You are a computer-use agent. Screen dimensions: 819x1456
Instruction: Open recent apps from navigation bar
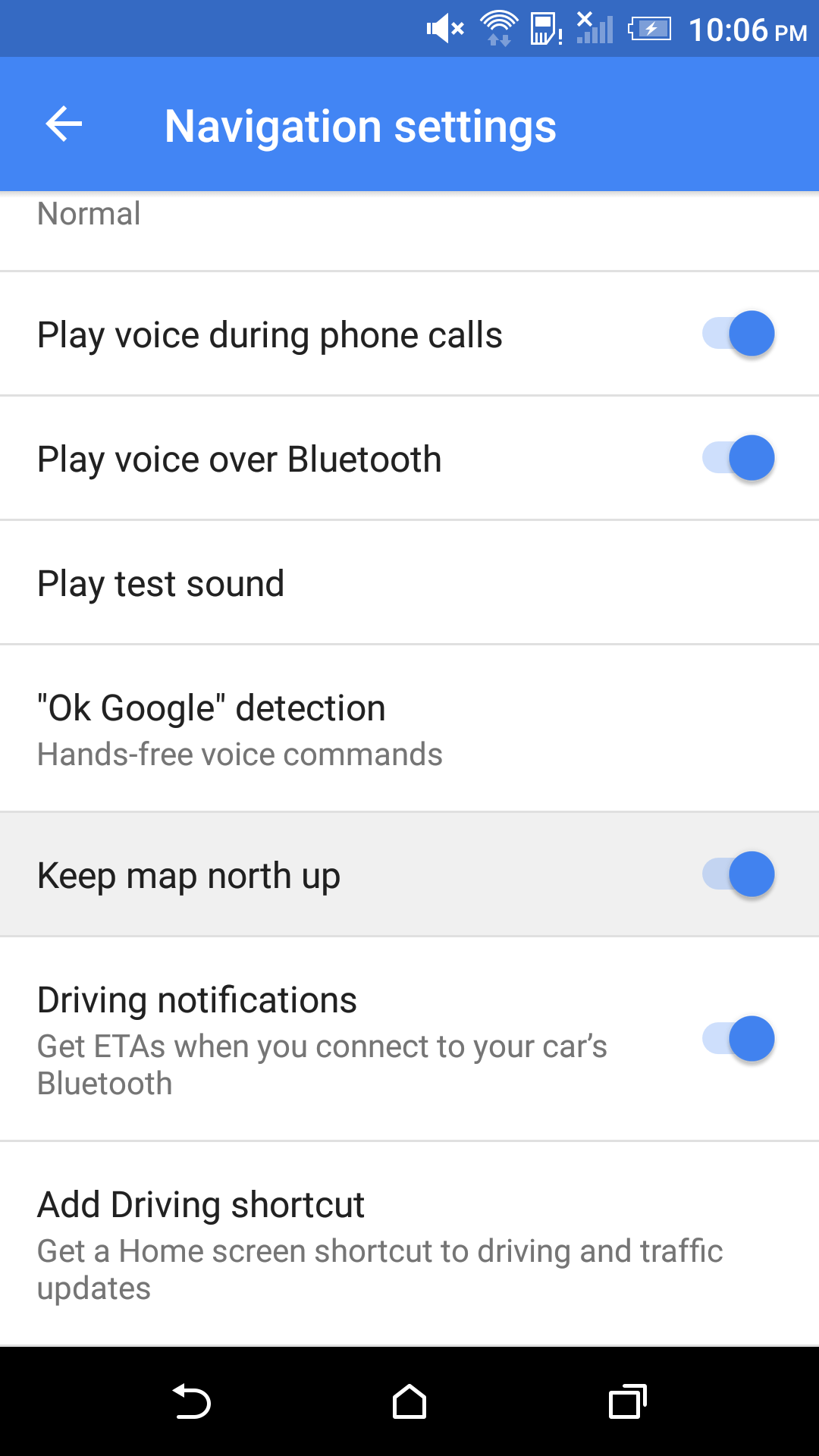pos(627,1401)
